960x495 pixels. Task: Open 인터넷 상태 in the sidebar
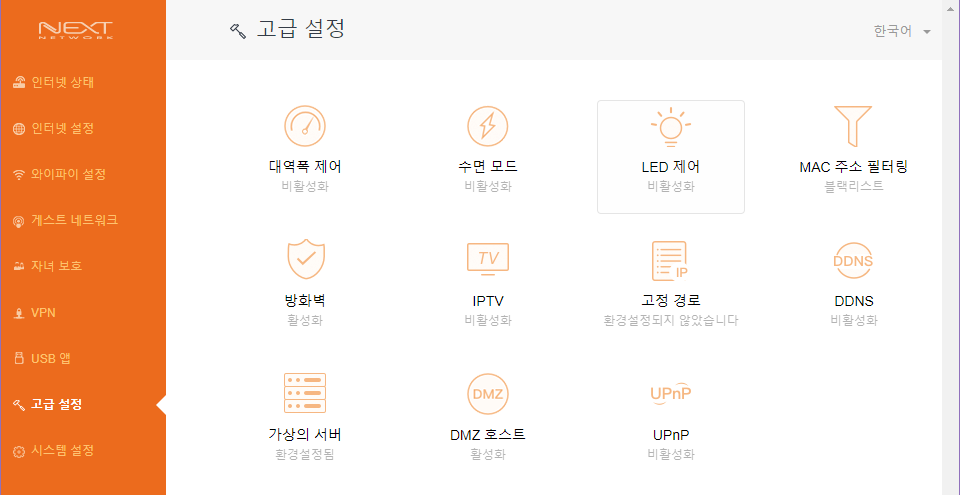coord(62,82)
